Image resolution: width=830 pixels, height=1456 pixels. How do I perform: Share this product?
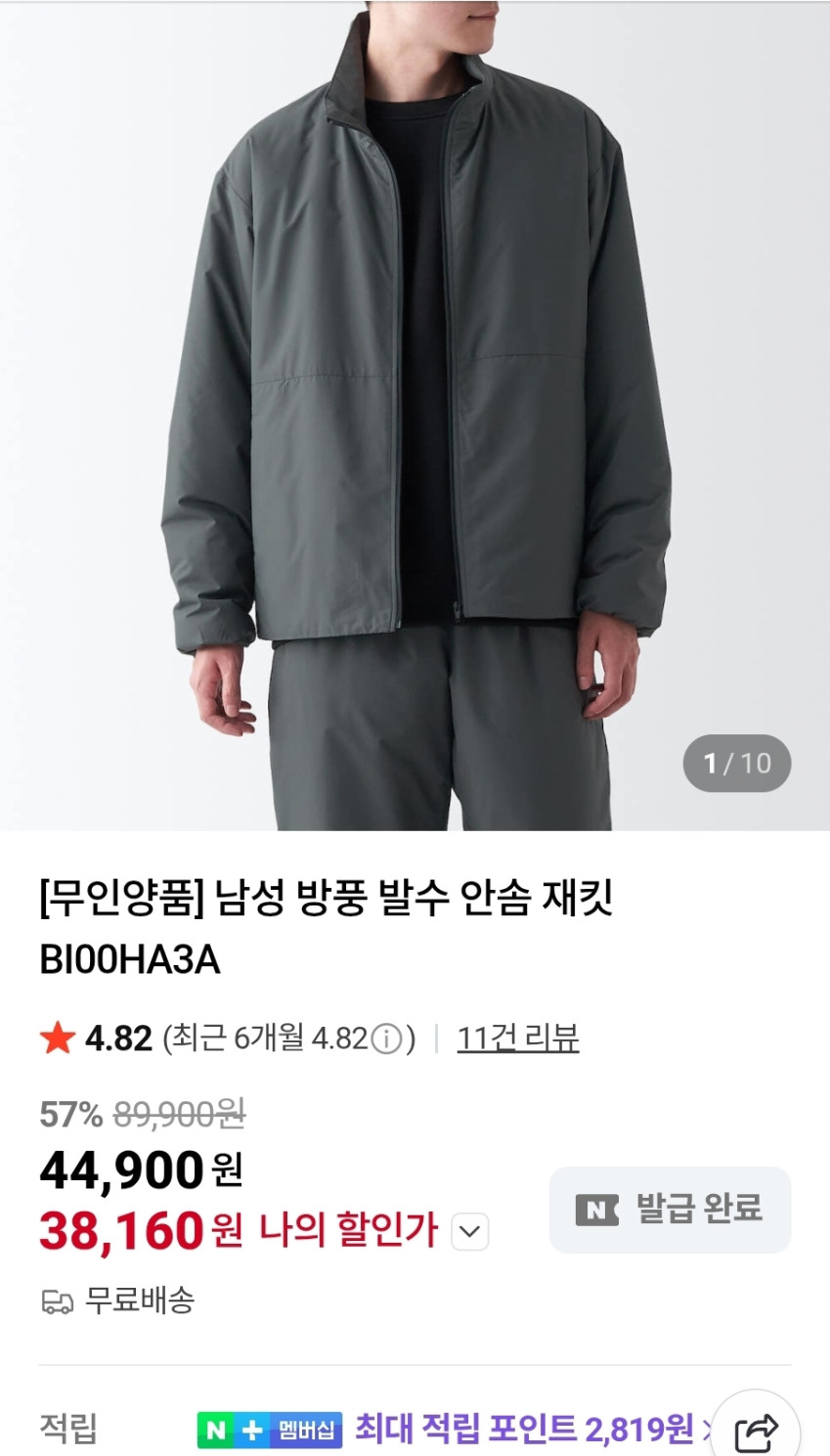[x=756, y=1433]
